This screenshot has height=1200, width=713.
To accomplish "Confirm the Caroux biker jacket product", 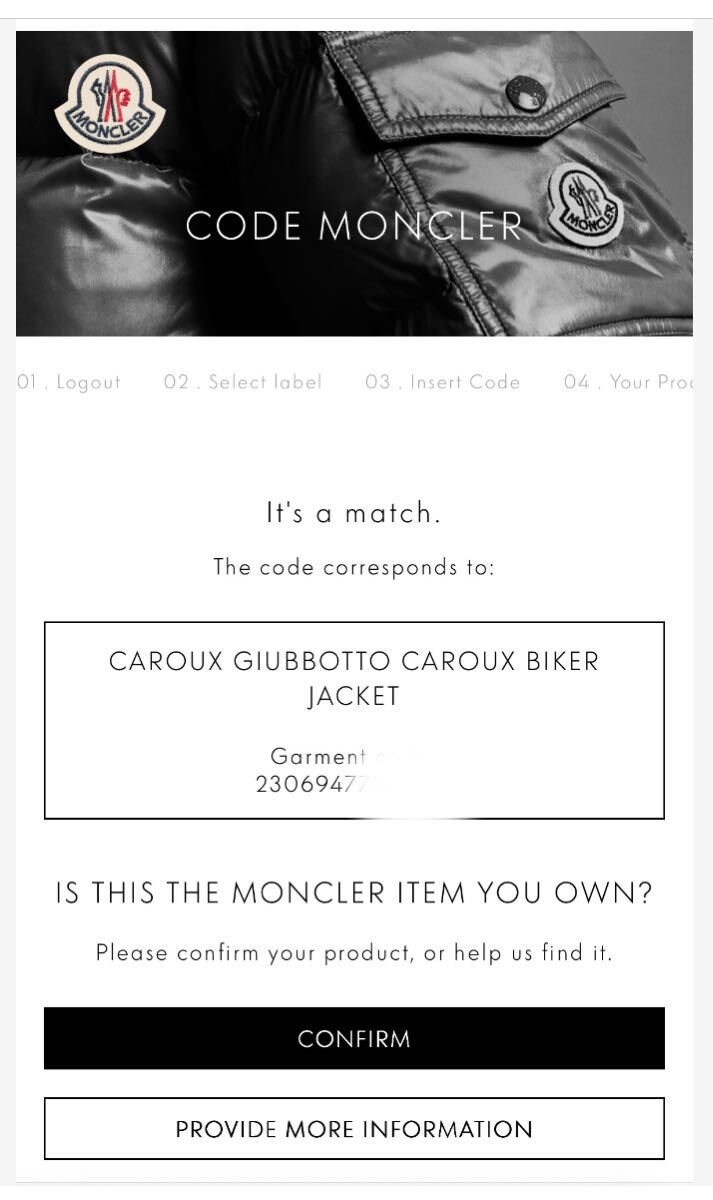I will pos(354,1038).
